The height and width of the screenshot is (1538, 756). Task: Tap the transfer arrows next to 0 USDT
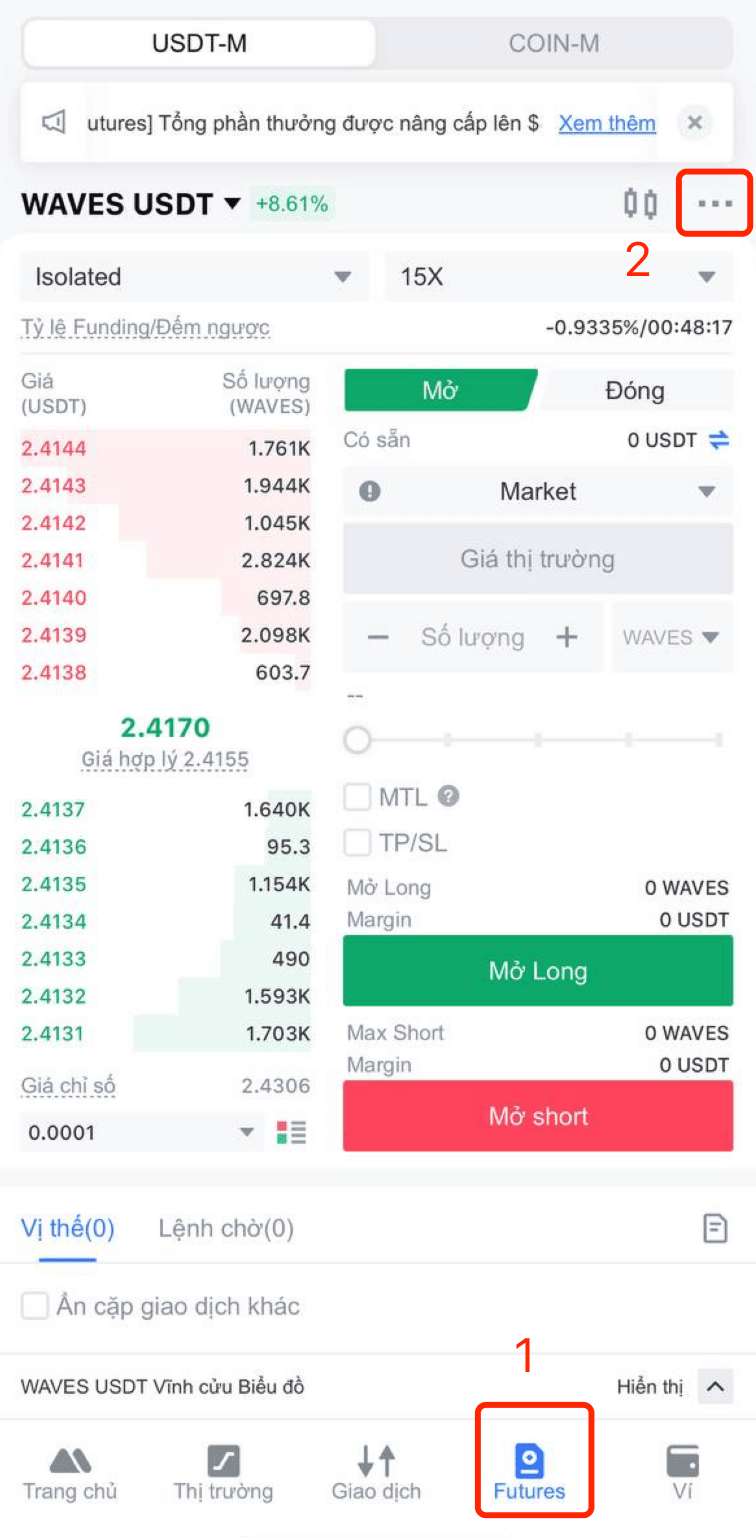pos(719,440)
